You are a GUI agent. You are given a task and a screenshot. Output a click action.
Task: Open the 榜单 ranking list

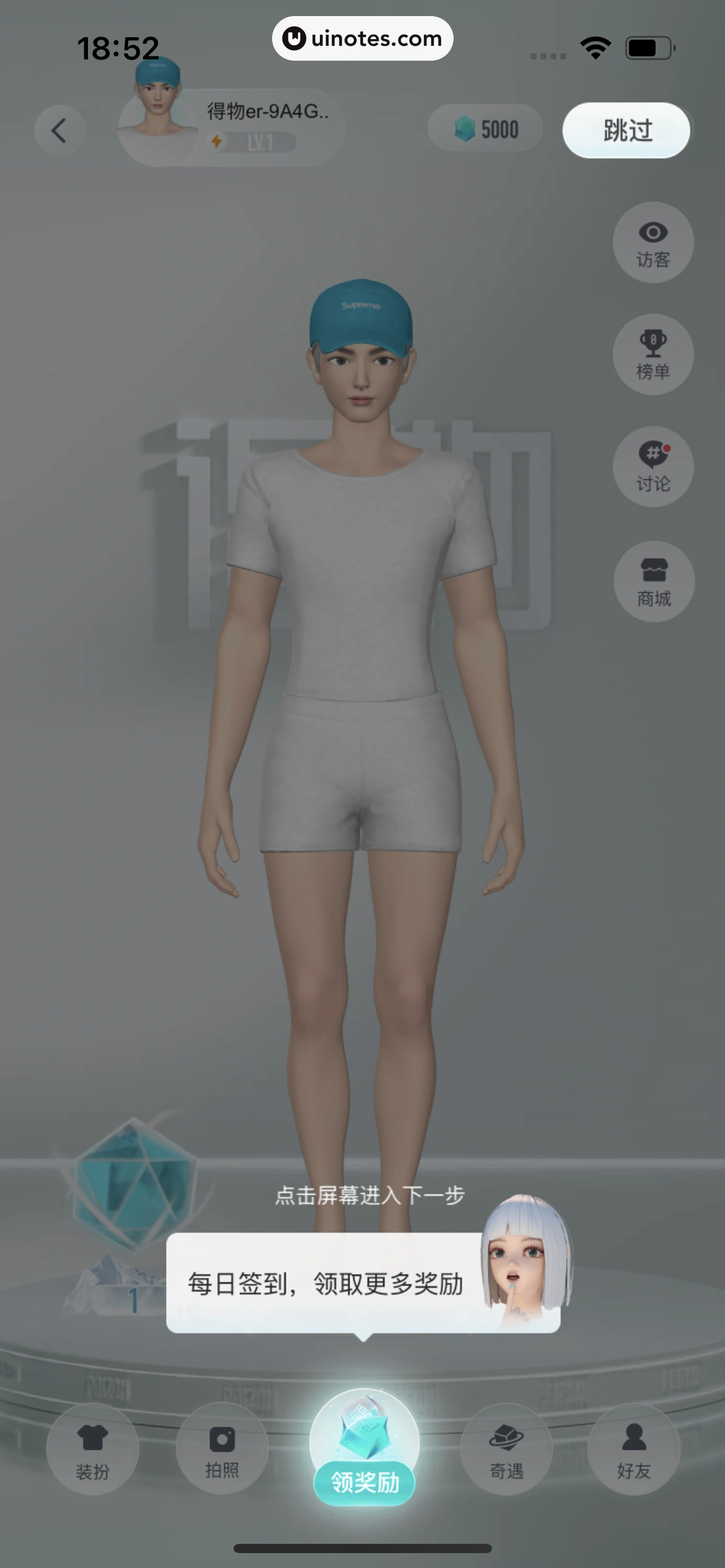[x=653, y=355]
